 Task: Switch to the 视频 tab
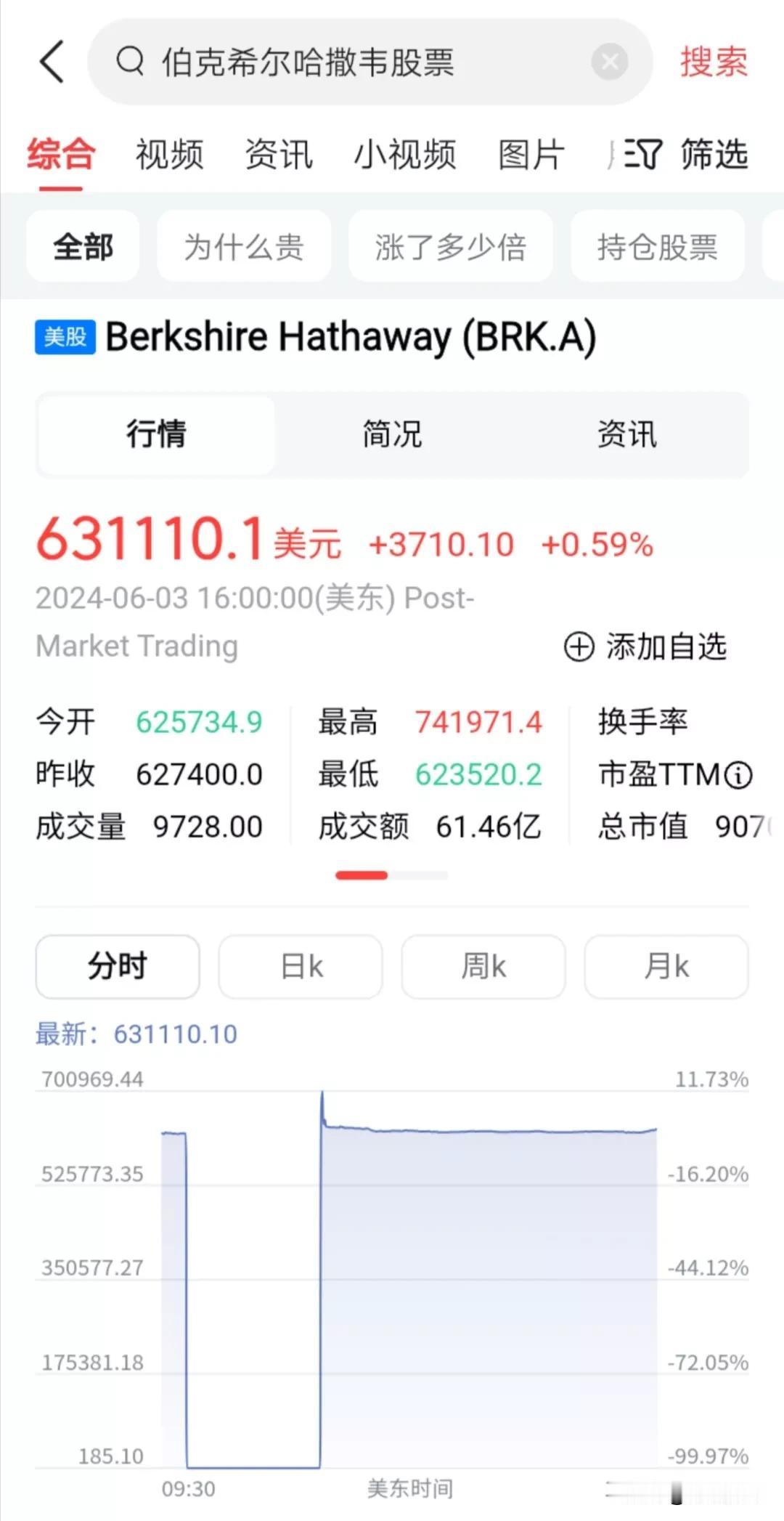point(170,155)
